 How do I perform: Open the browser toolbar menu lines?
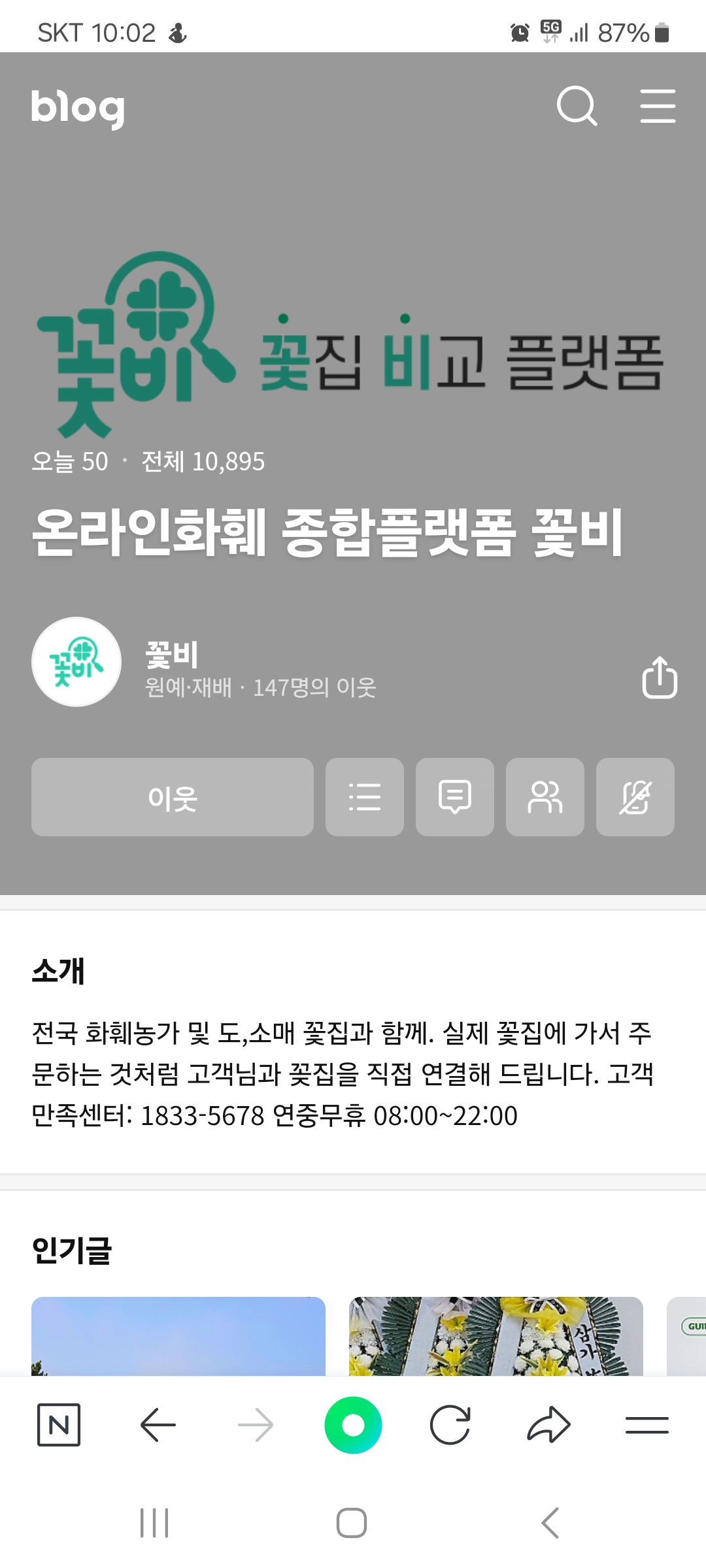click(647, 1425)
